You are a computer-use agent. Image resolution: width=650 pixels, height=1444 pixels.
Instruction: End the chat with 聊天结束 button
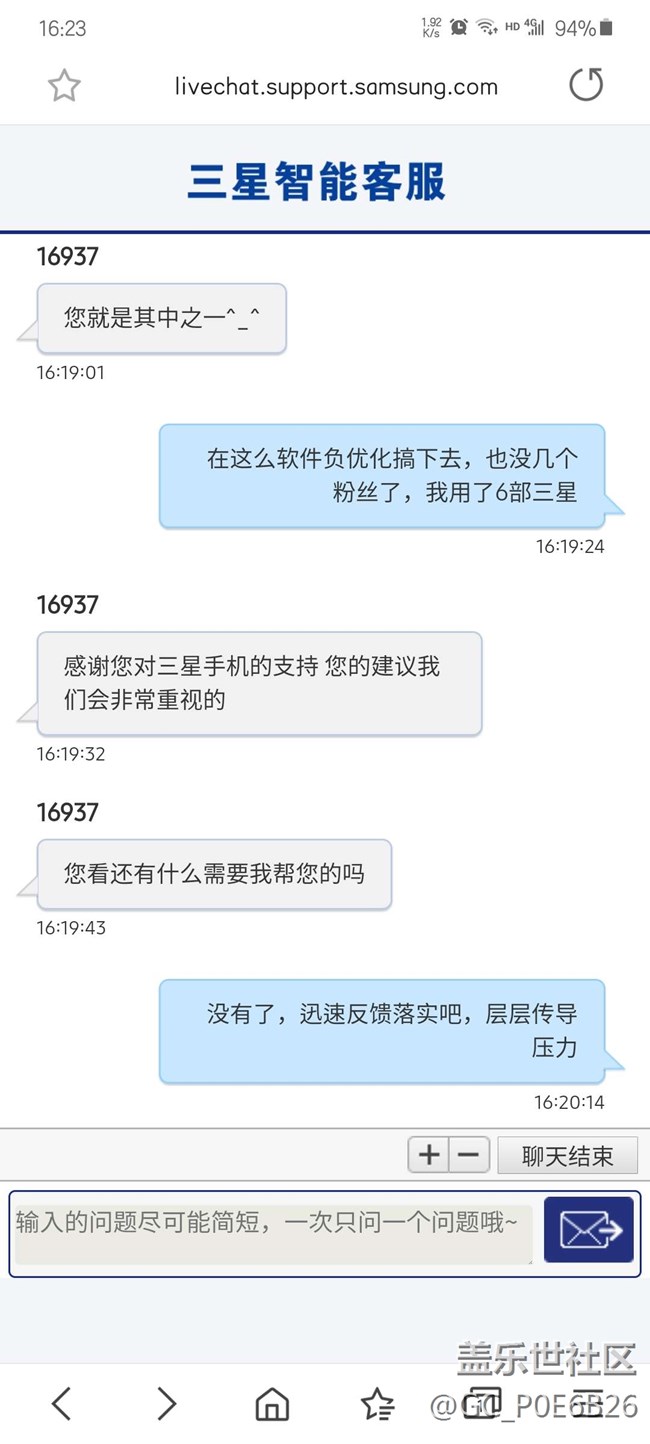pyautogui.click(x=567, y=1156)
